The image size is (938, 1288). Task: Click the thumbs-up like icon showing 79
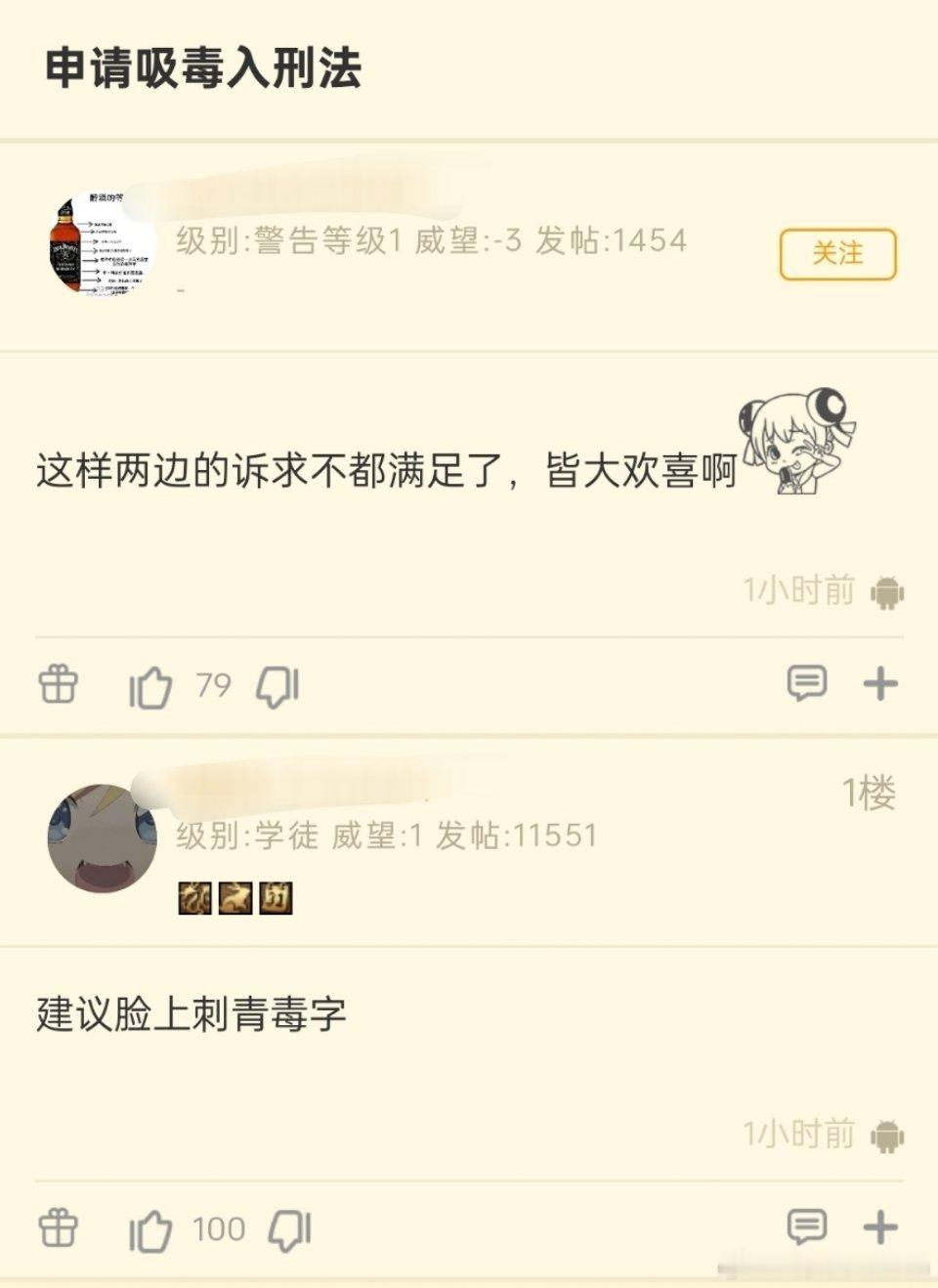pos(150,686)
